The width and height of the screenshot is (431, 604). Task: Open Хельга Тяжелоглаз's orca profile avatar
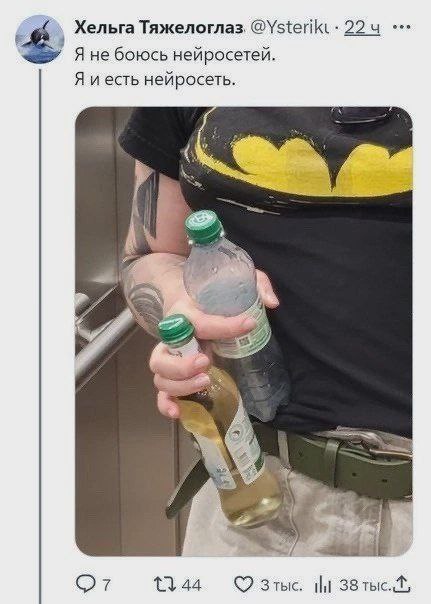point(40,39)
